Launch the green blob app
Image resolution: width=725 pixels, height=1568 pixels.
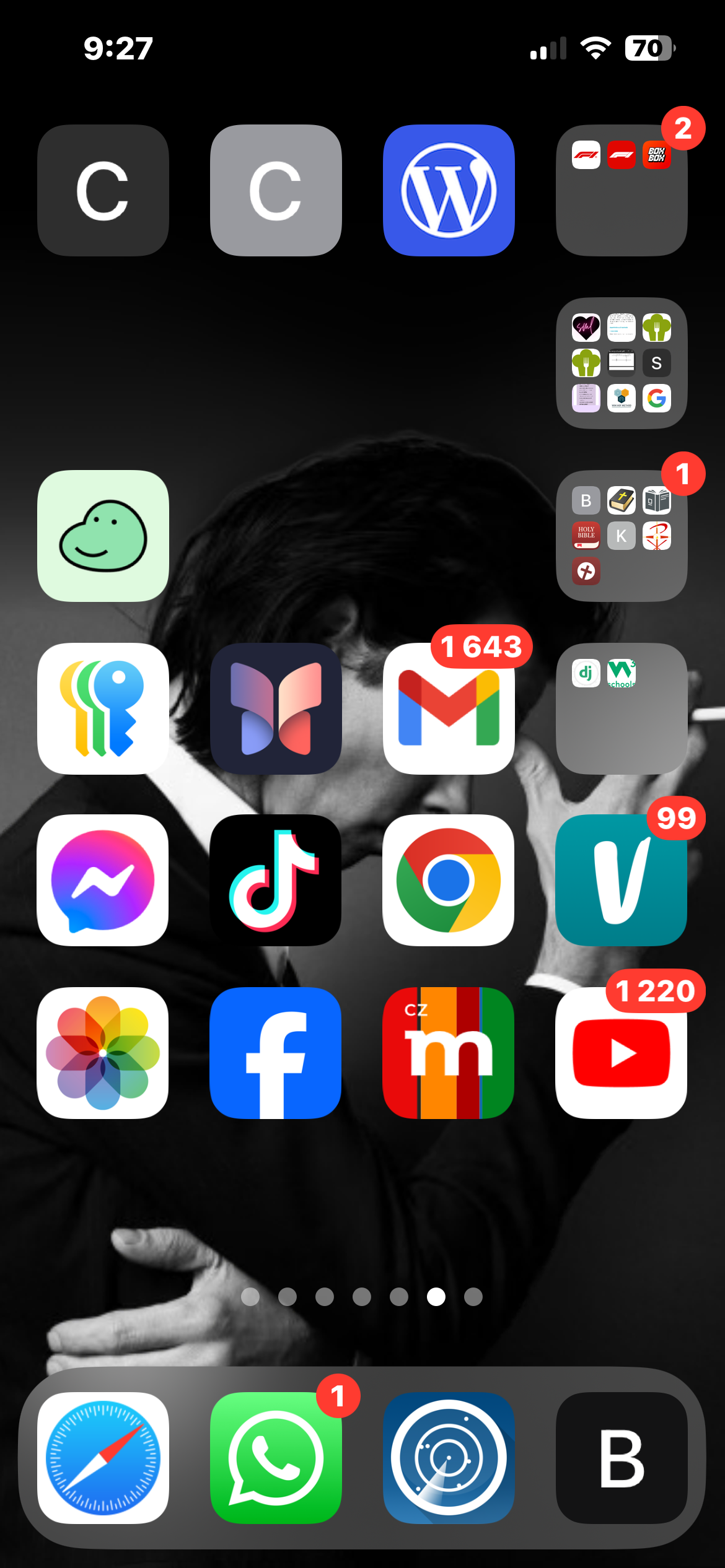[x=103, y=536]
